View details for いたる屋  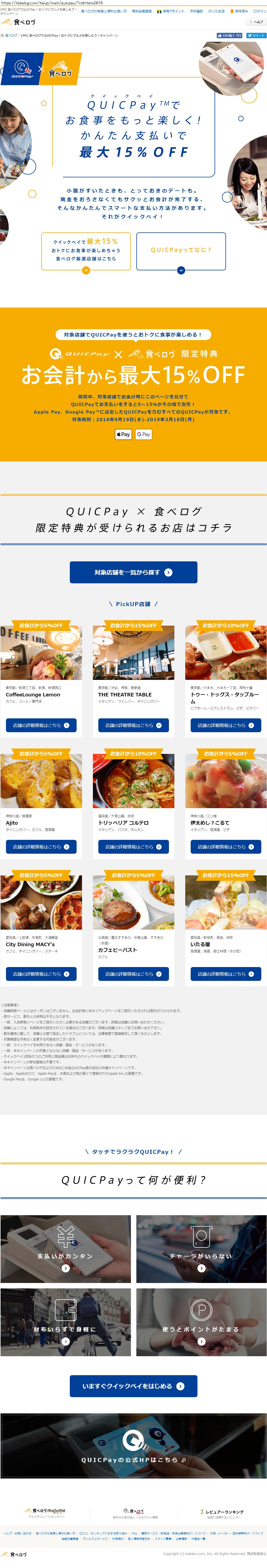click(225, 974)
